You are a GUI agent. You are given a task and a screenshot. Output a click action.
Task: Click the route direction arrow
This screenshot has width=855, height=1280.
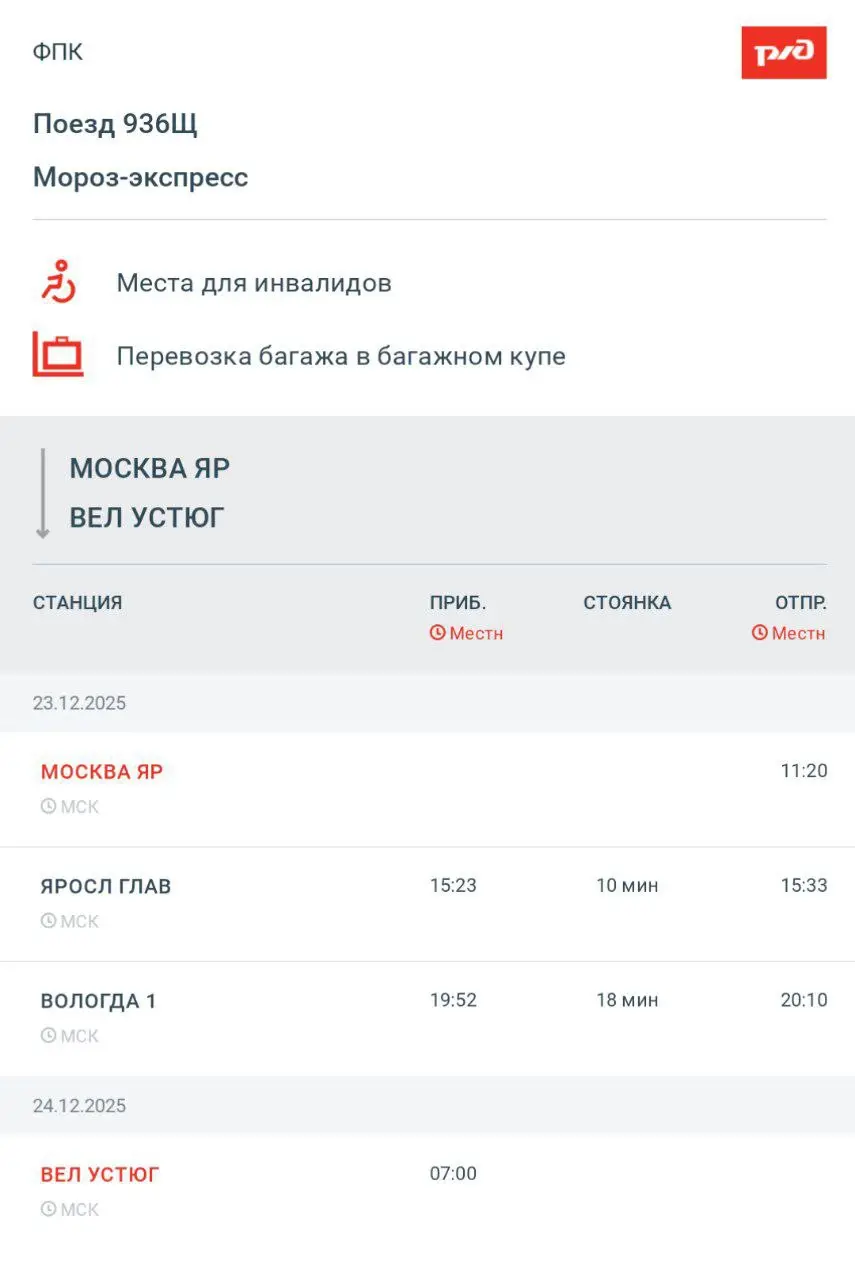(41, 492)
